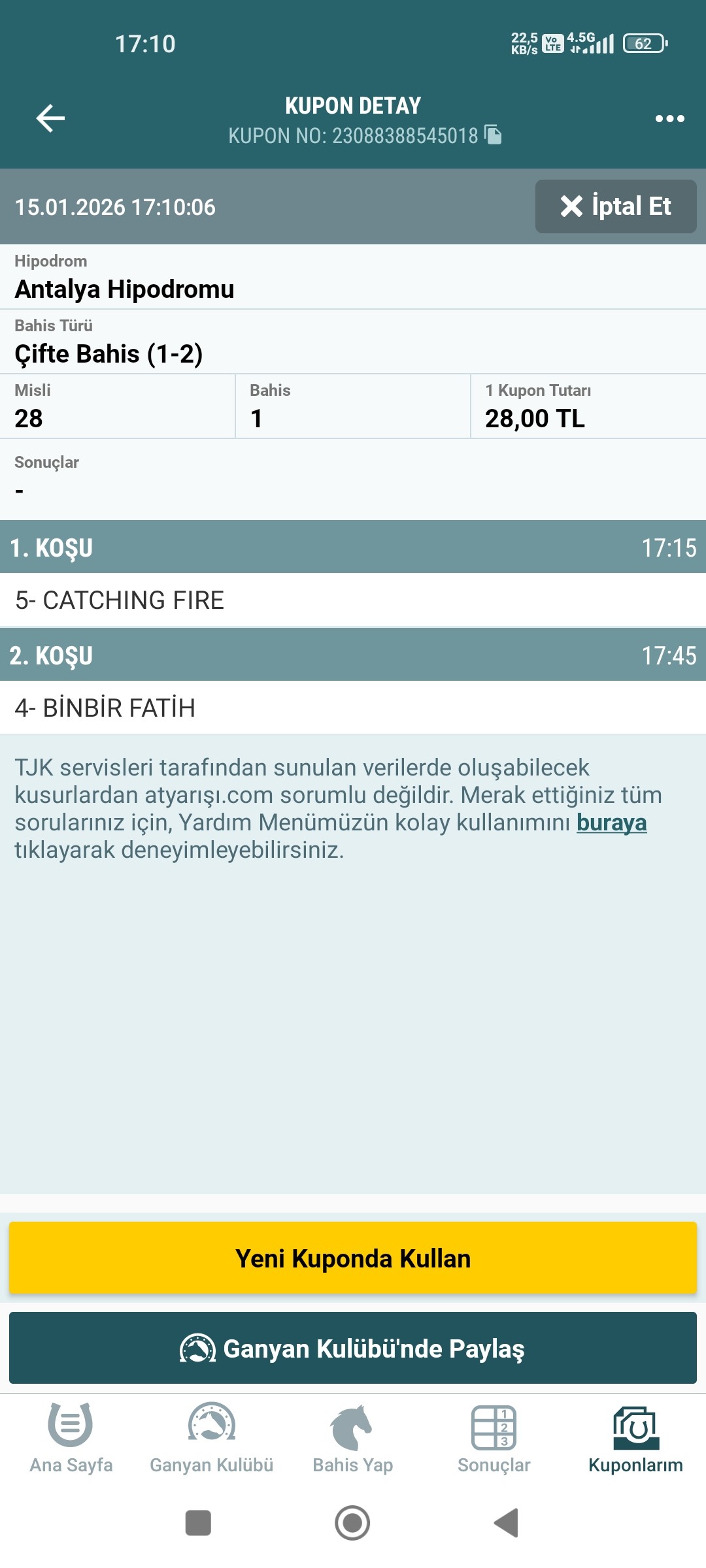This screenshot has height=1568, width=706.
Task: Follow the underlined buraya help link
Action: pos(611,823)
